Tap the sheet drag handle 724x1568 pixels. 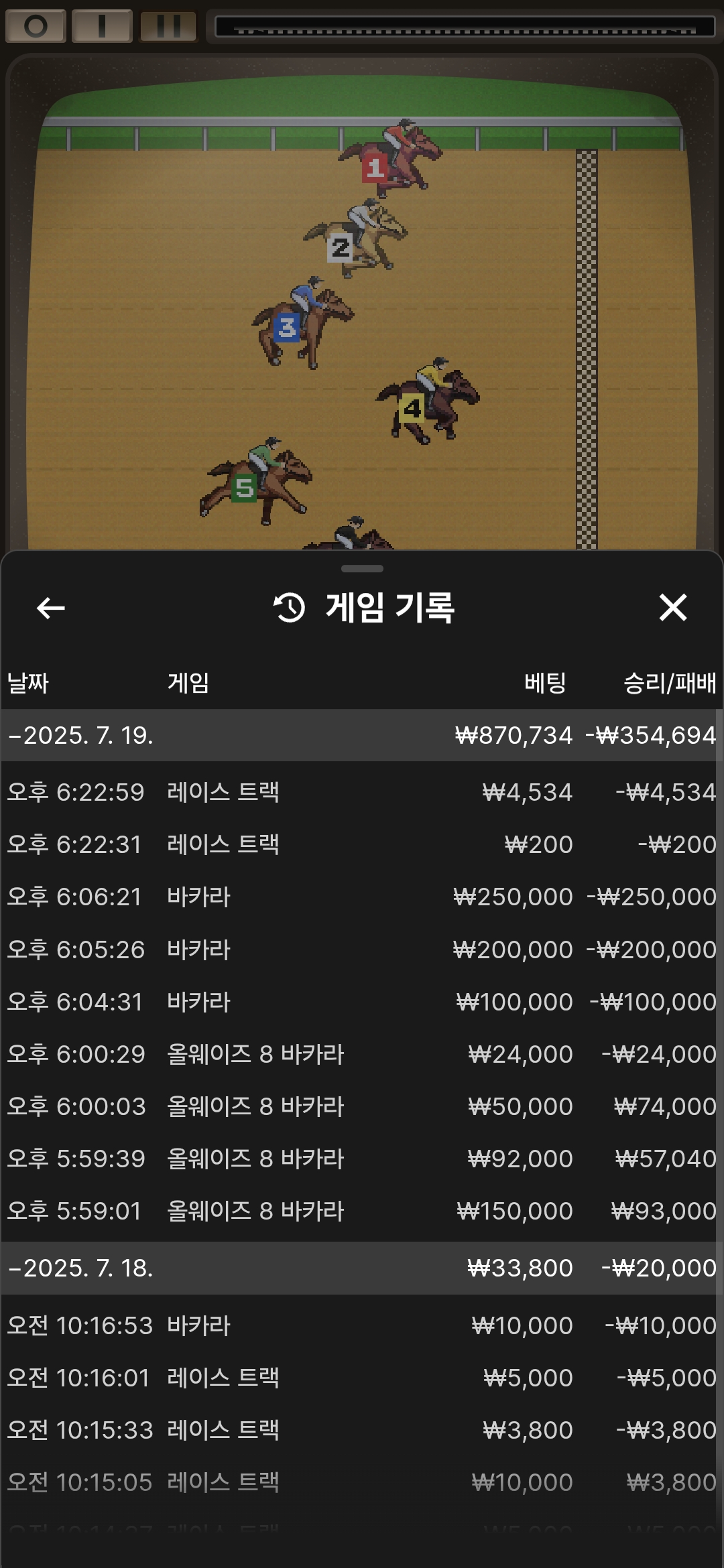pyautogui.click(x=362, y=569)
